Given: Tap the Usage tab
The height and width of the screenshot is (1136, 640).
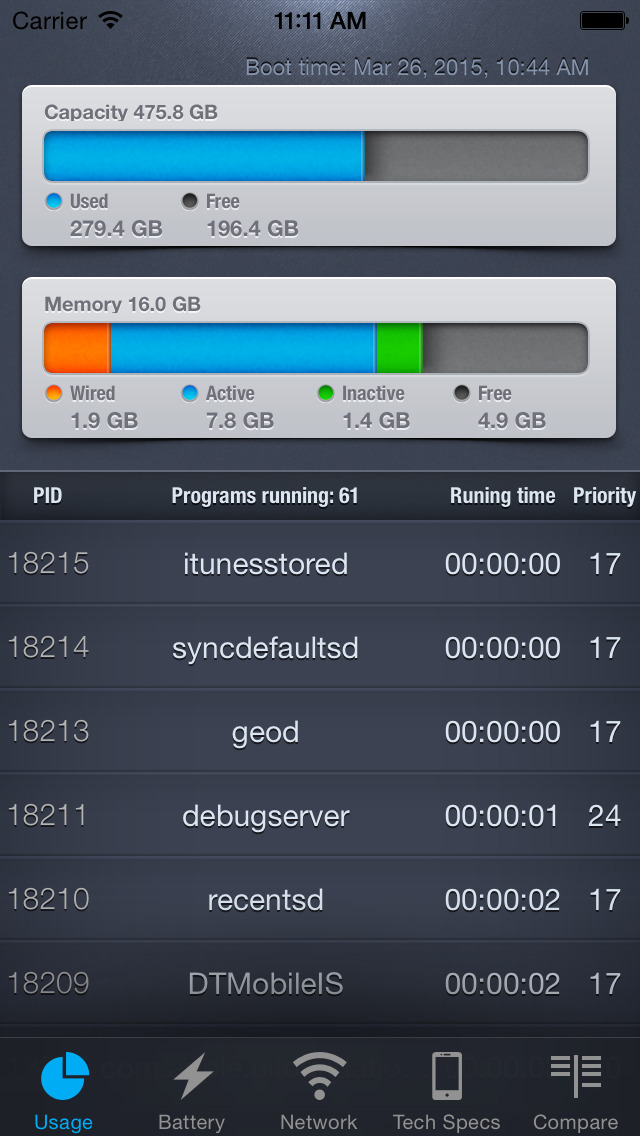Looking at the screenshot, I should pos(64,1090).
